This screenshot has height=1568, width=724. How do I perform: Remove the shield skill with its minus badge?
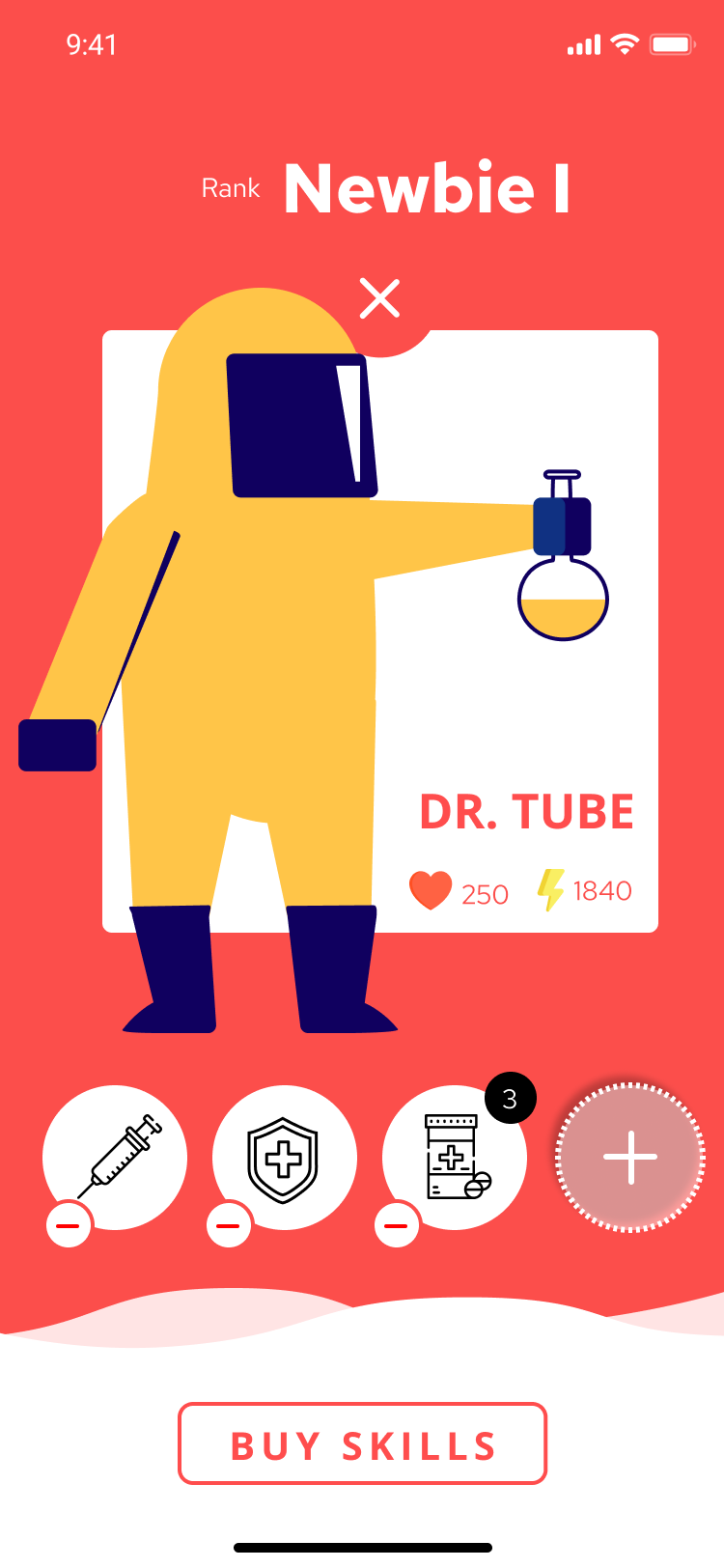pyautogui.click(x=229, y=1224)
